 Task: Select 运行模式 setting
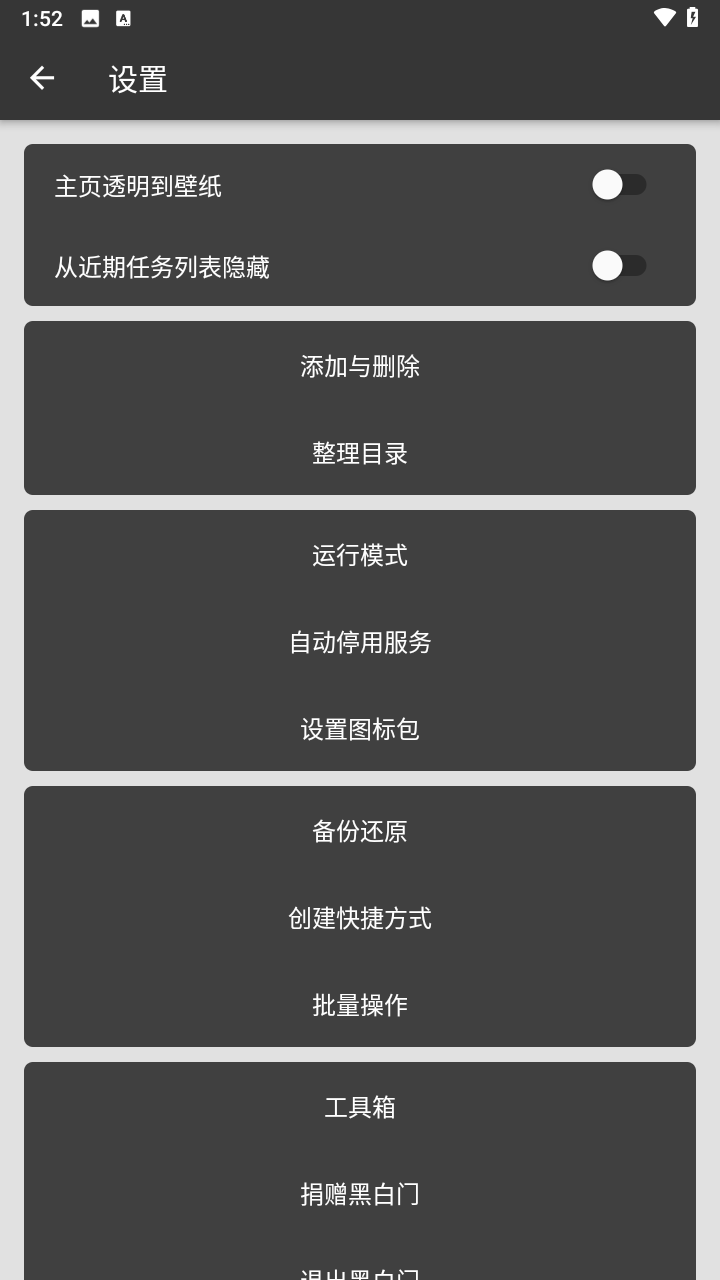(x=360, y=555)
